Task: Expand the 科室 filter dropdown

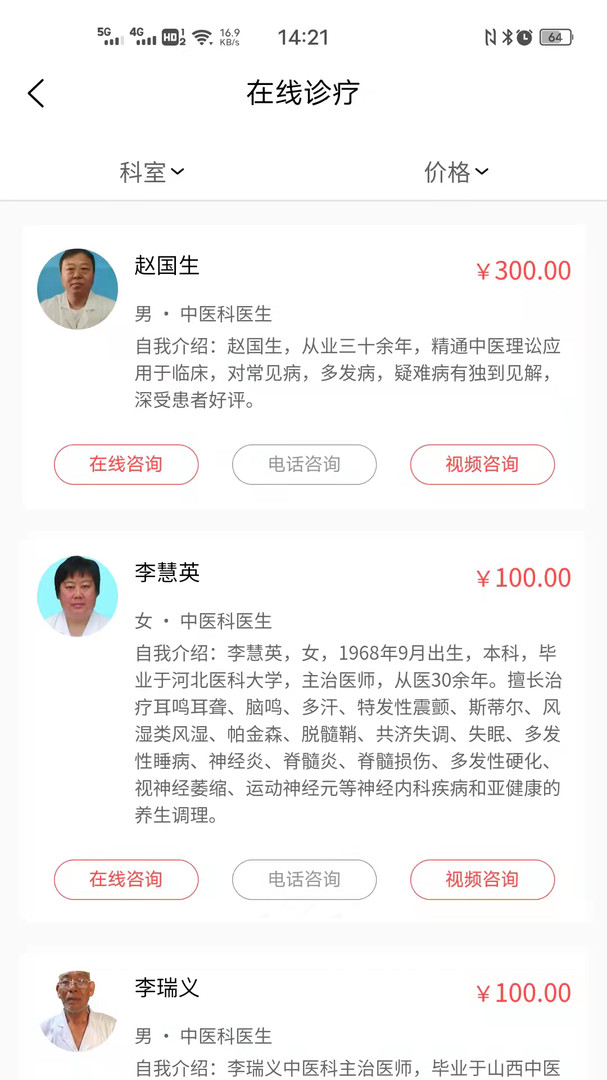Action: [152, 172]
